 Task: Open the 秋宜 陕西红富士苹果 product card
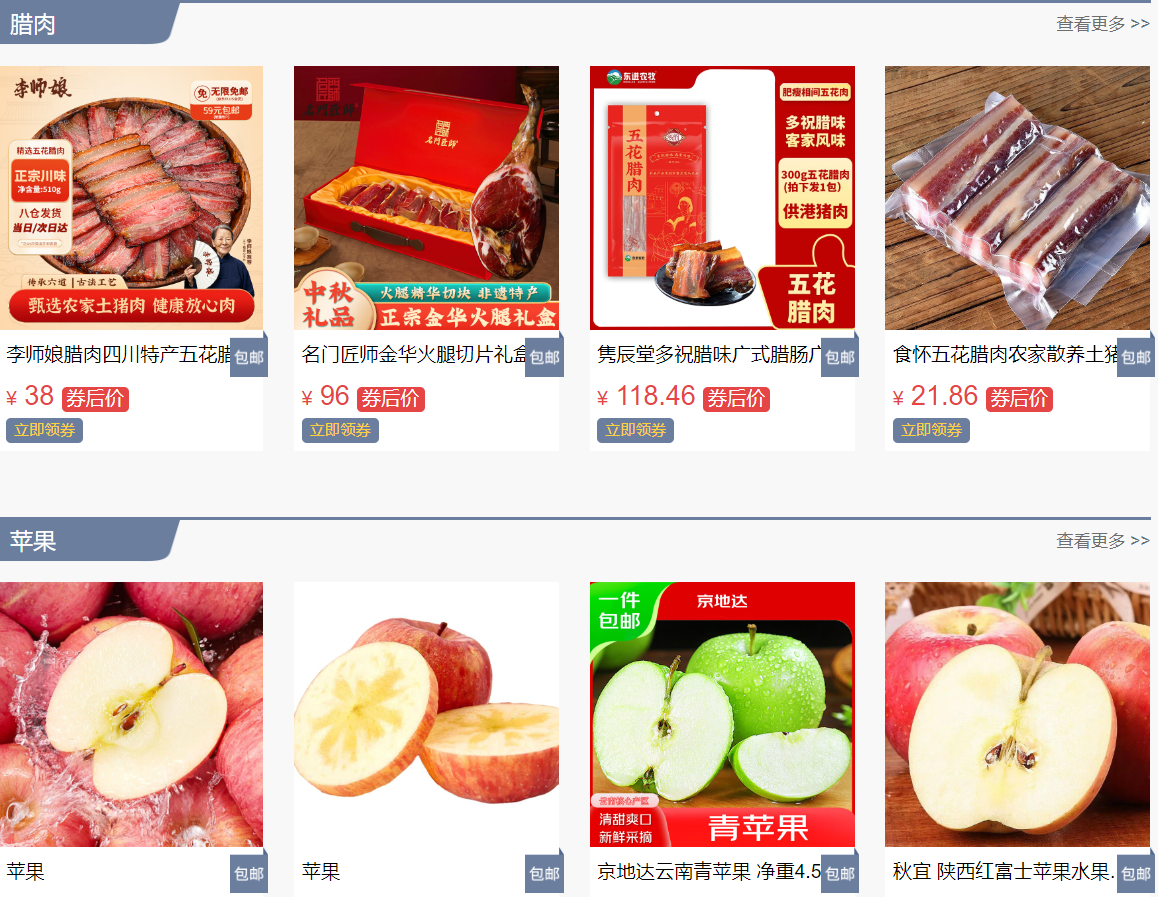tap(1017, 714)
